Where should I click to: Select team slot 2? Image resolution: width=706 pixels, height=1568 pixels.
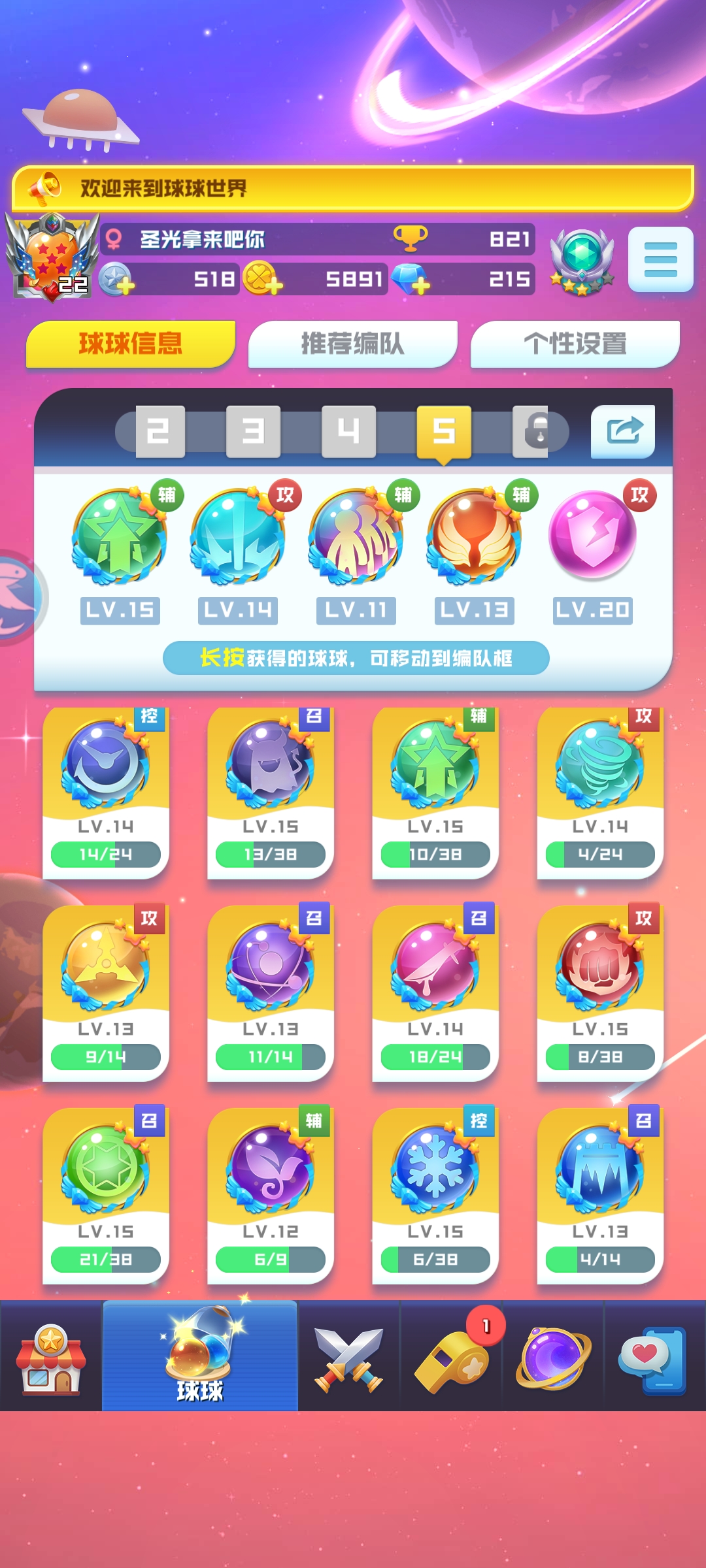coord(160,431)
